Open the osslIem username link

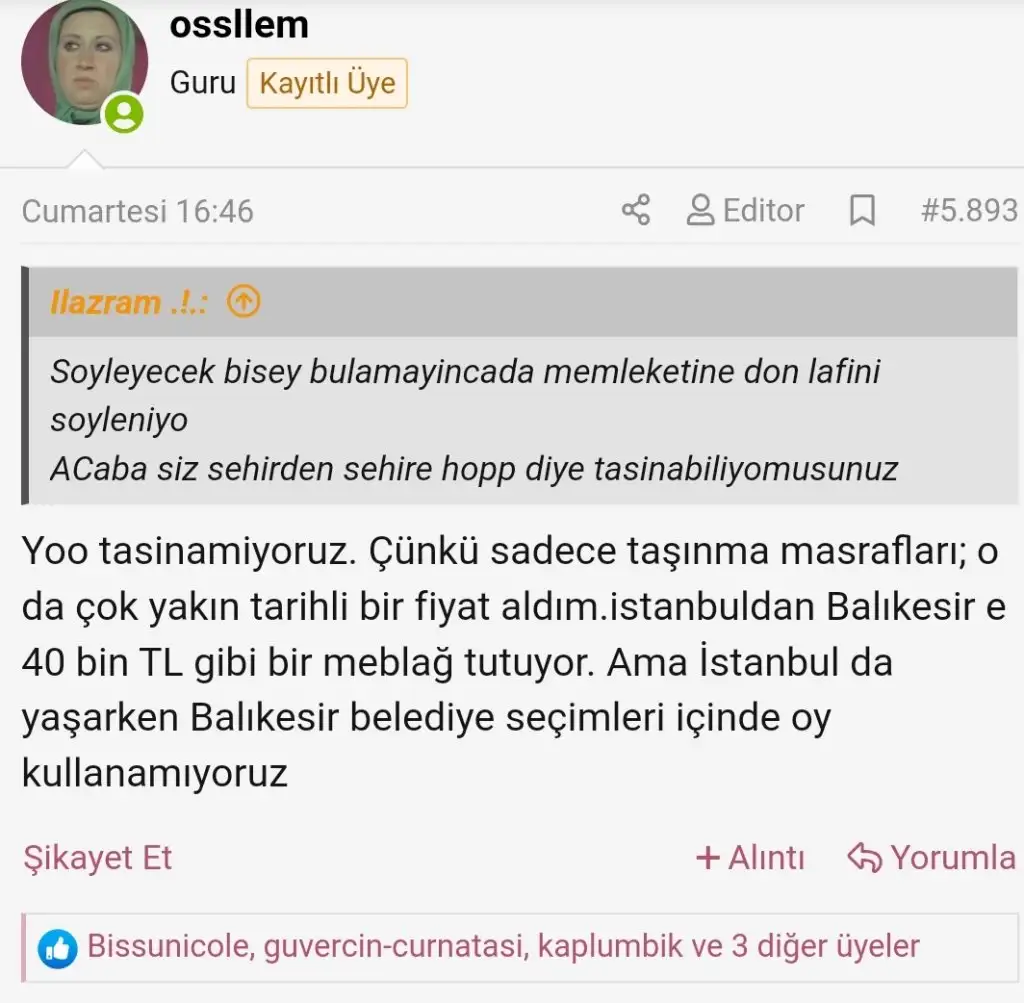click(x=239, y=25)
